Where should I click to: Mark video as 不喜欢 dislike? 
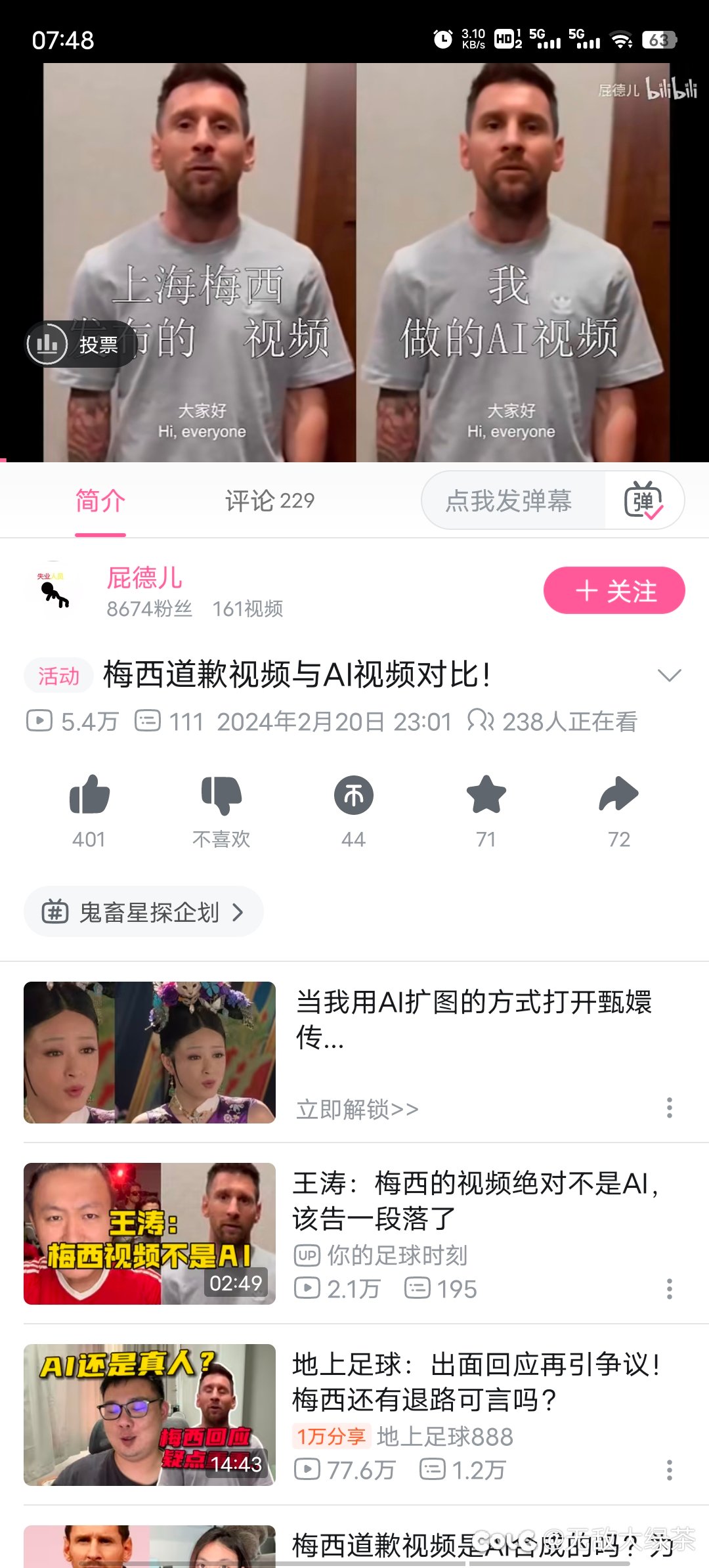click(221, 796)
